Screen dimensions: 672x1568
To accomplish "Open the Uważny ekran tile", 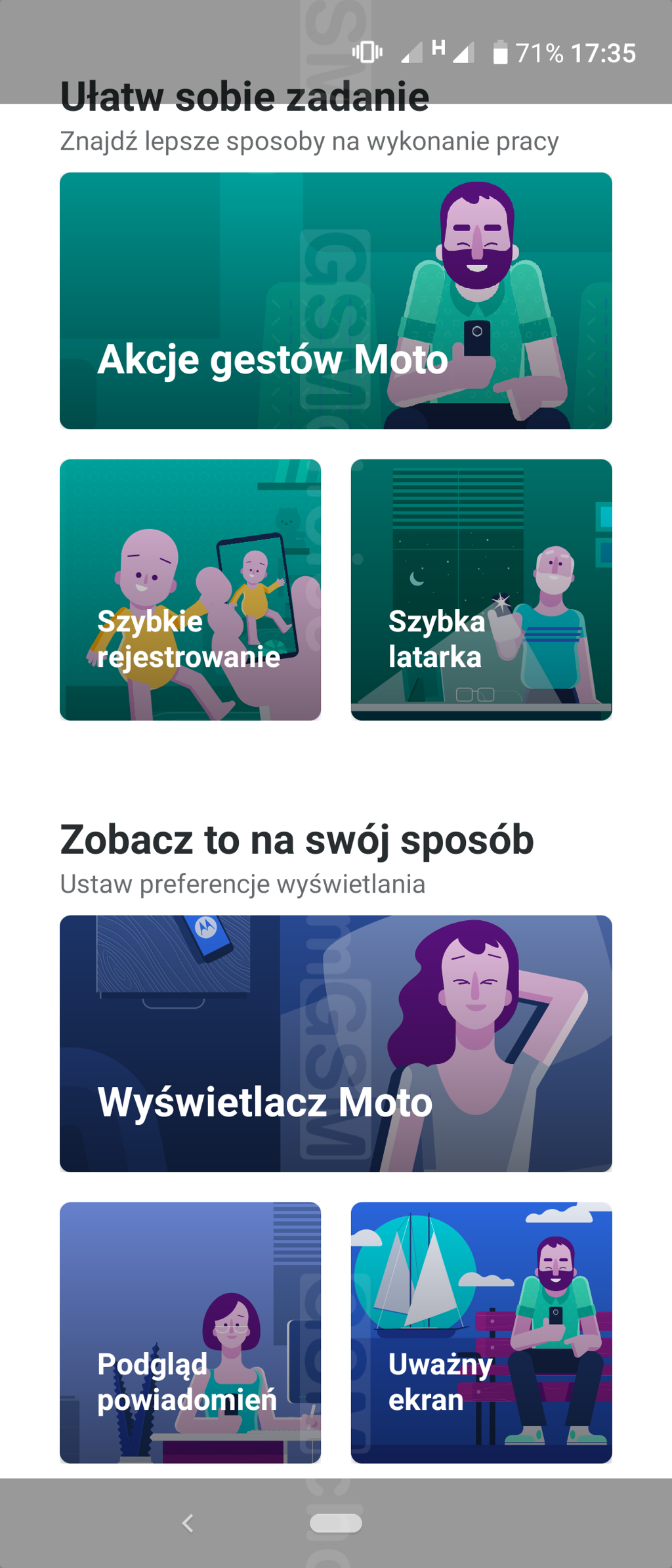I will [x=481, y=1332].
